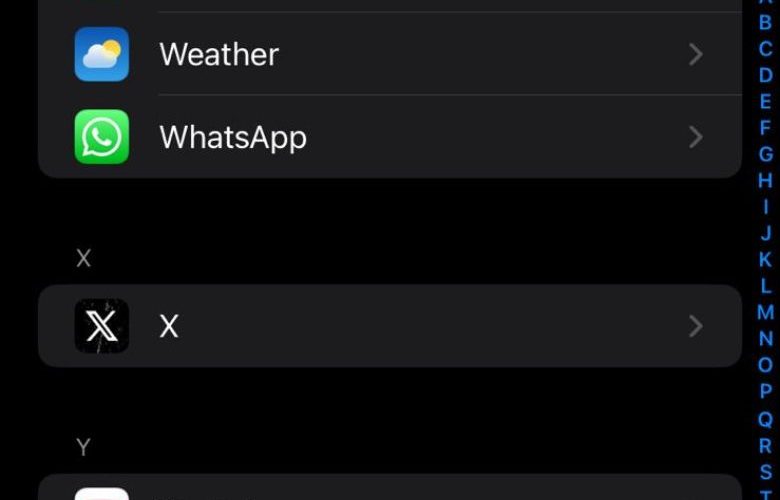Open the X app settings
The width and height of the screenshot is (780, 500).
tap(390, 326)
